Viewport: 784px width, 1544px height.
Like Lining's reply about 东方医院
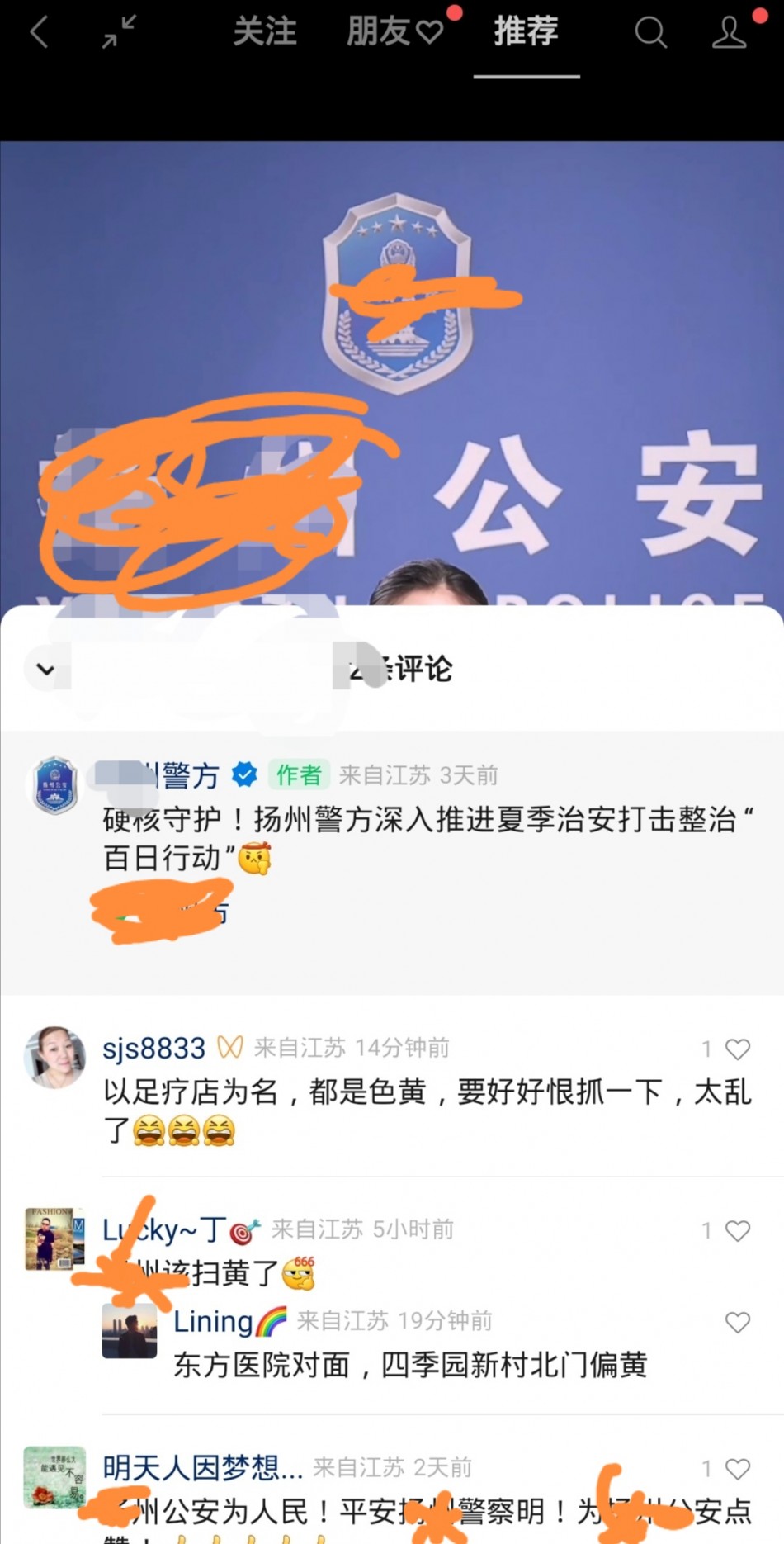737,1322
